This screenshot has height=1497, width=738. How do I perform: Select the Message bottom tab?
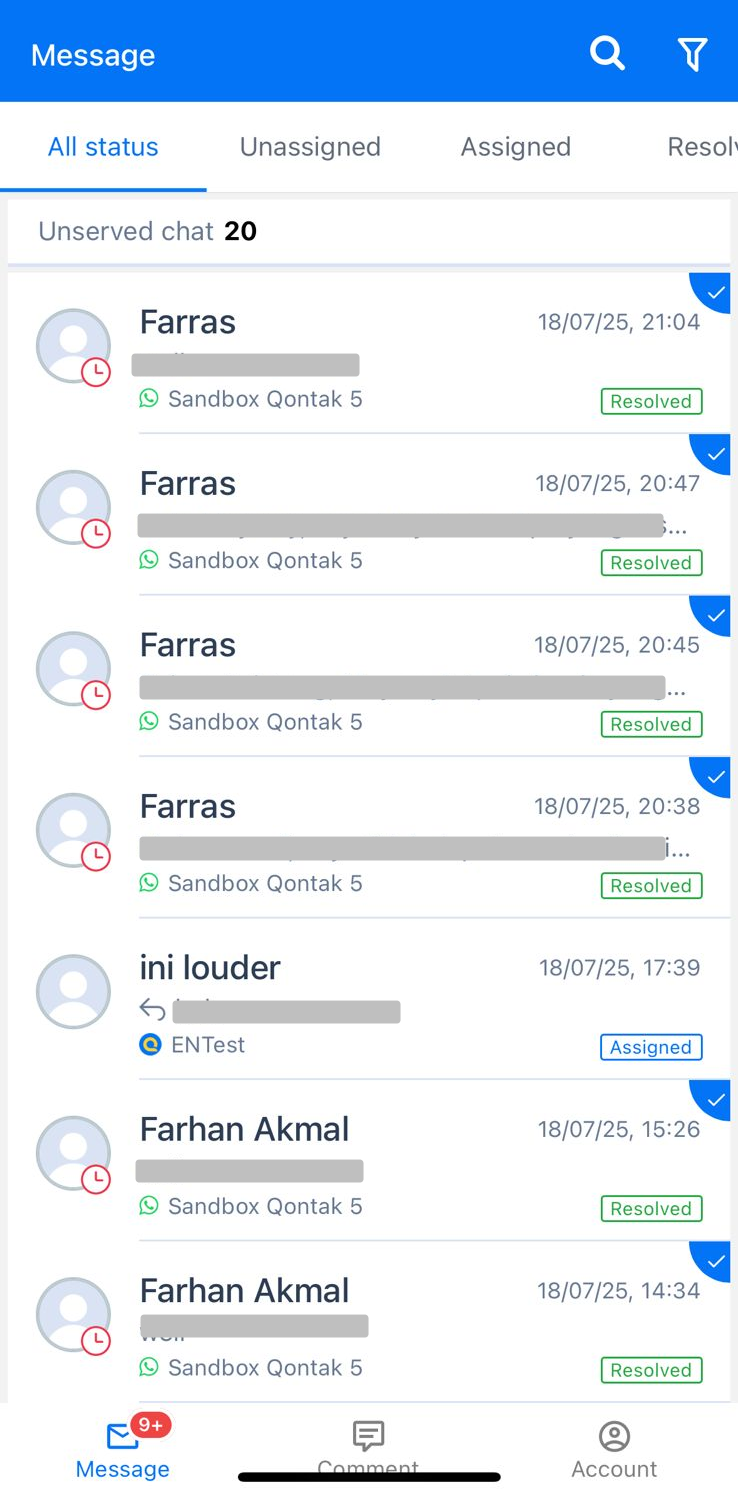[122, 1450]
